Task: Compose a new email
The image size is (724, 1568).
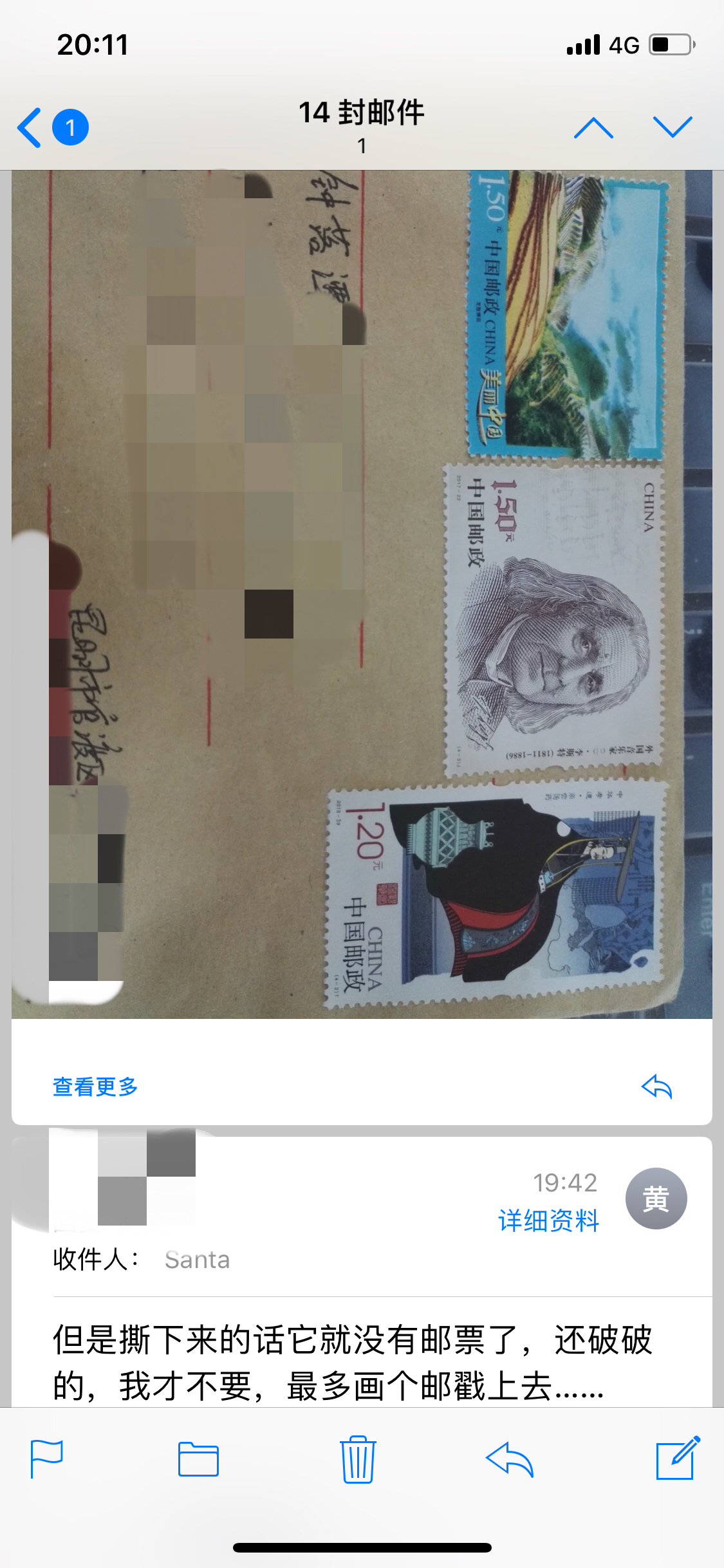Action: 677,1459
